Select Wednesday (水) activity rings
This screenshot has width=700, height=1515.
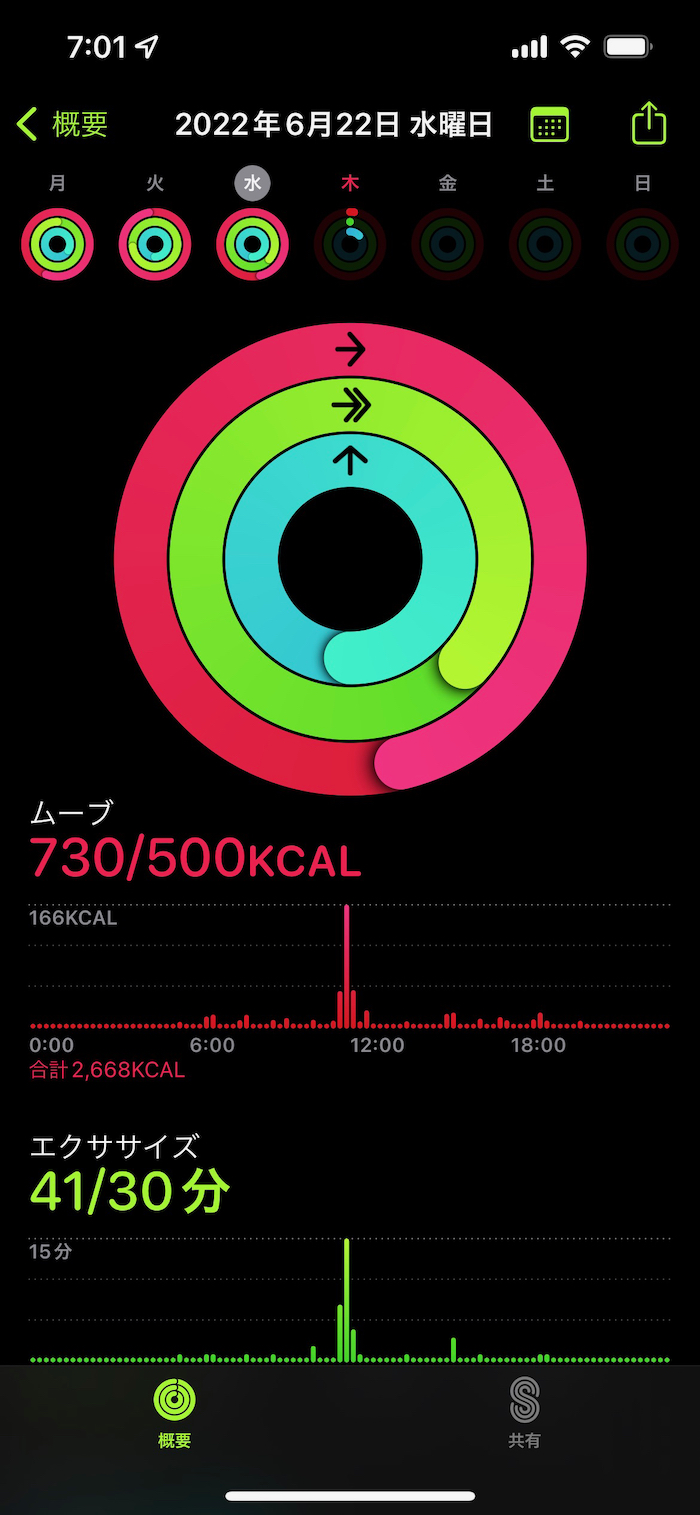click(x=252, y=243)
